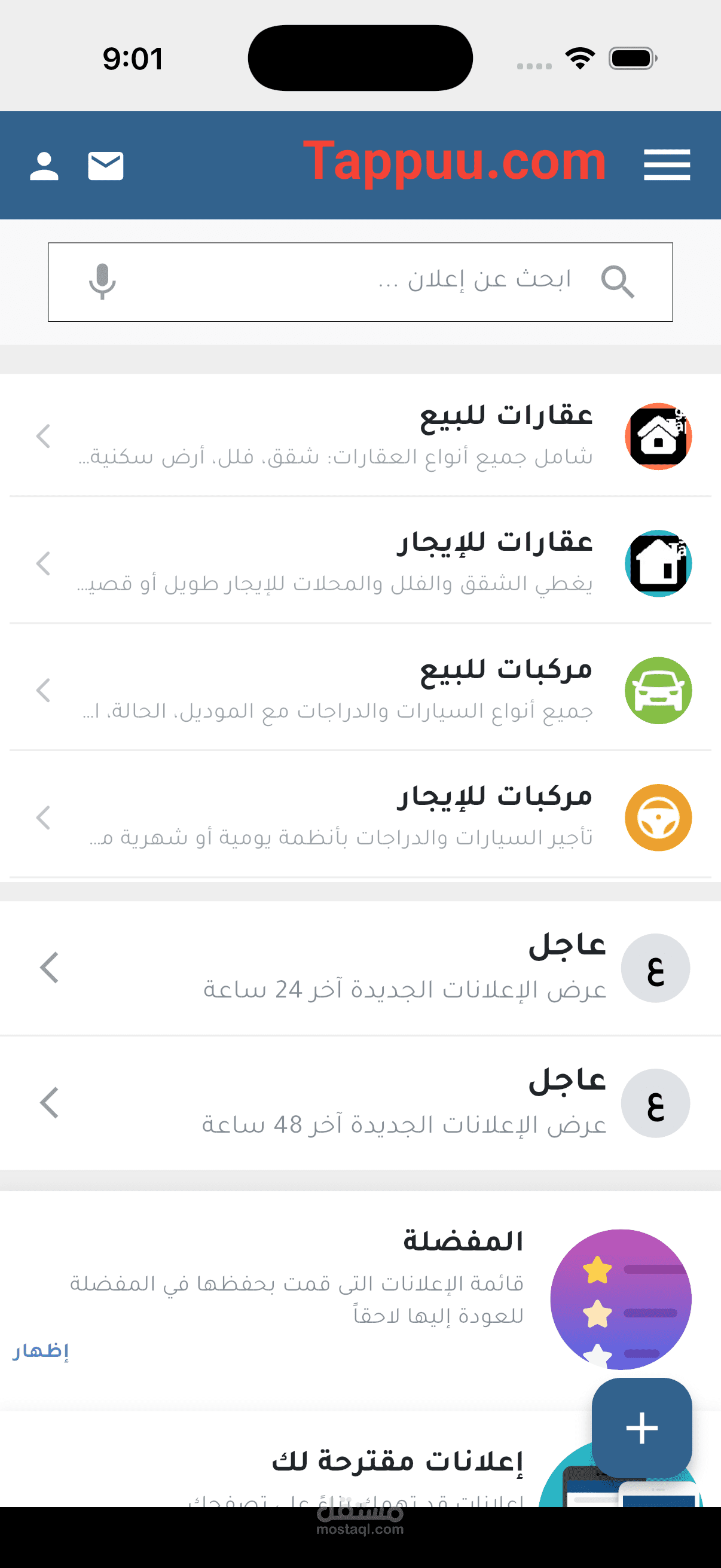
Task: Open the user profile icon
Action: [44, 166]
